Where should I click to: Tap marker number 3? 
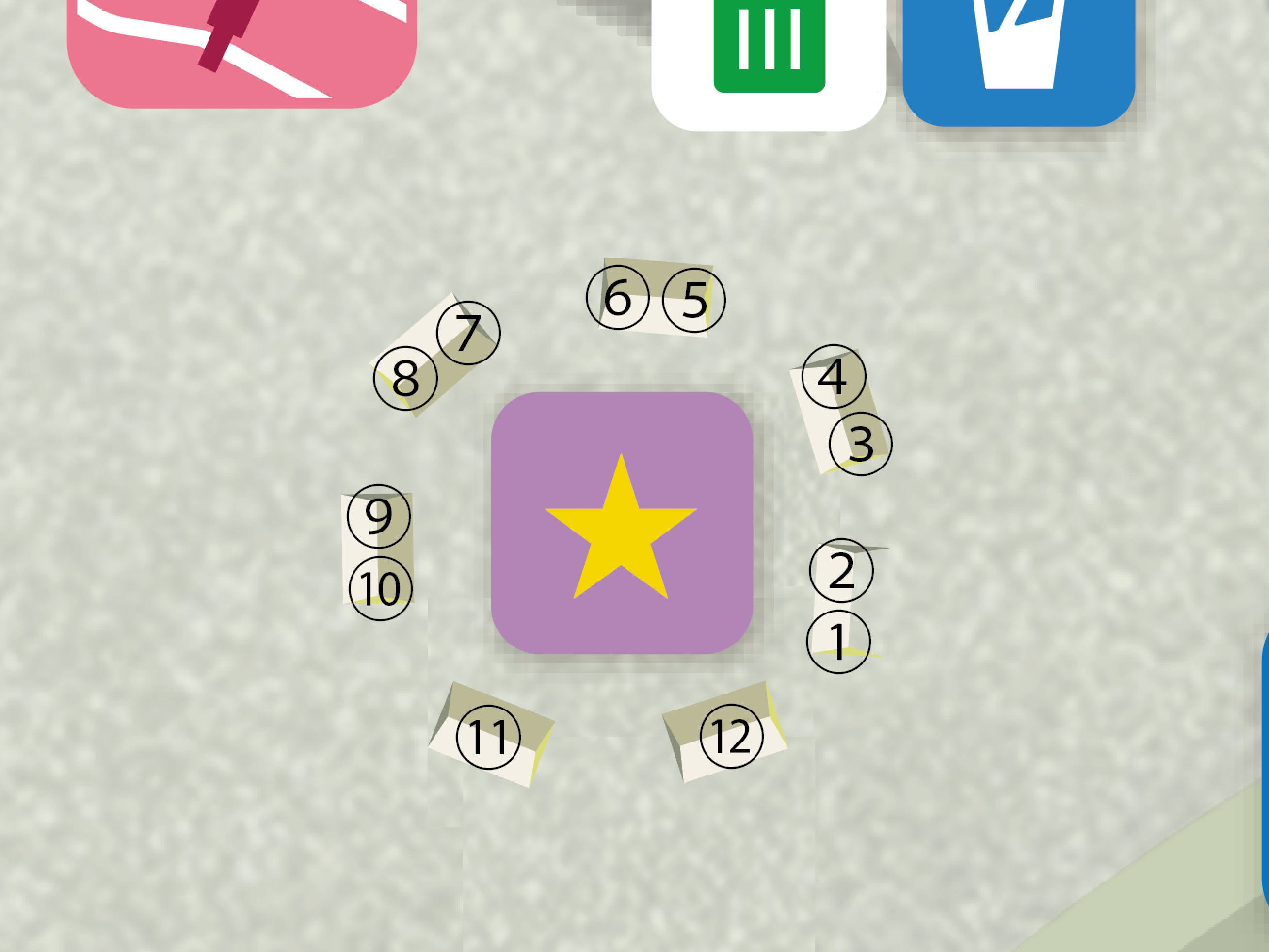point(860,444)
